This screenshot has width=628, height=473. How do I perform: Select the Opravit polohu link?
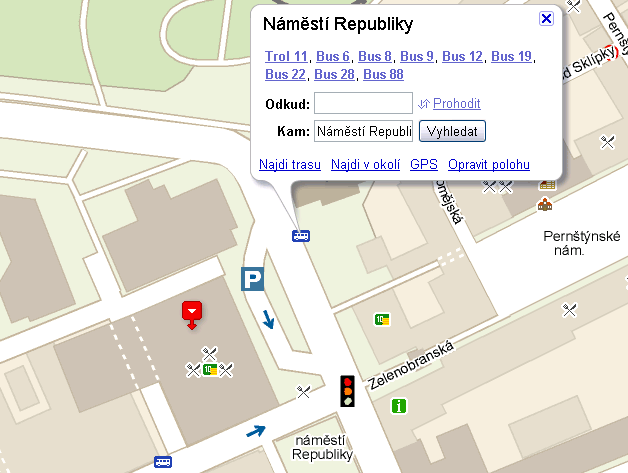489,164
